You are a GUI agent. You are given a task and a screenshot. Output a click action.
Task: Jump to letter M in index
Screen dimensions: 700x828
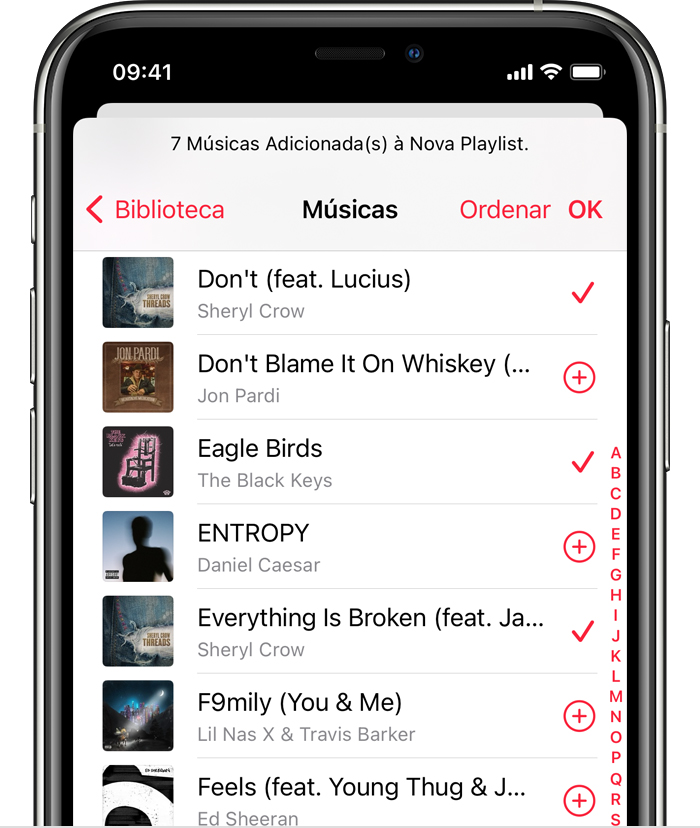(616, 697)
